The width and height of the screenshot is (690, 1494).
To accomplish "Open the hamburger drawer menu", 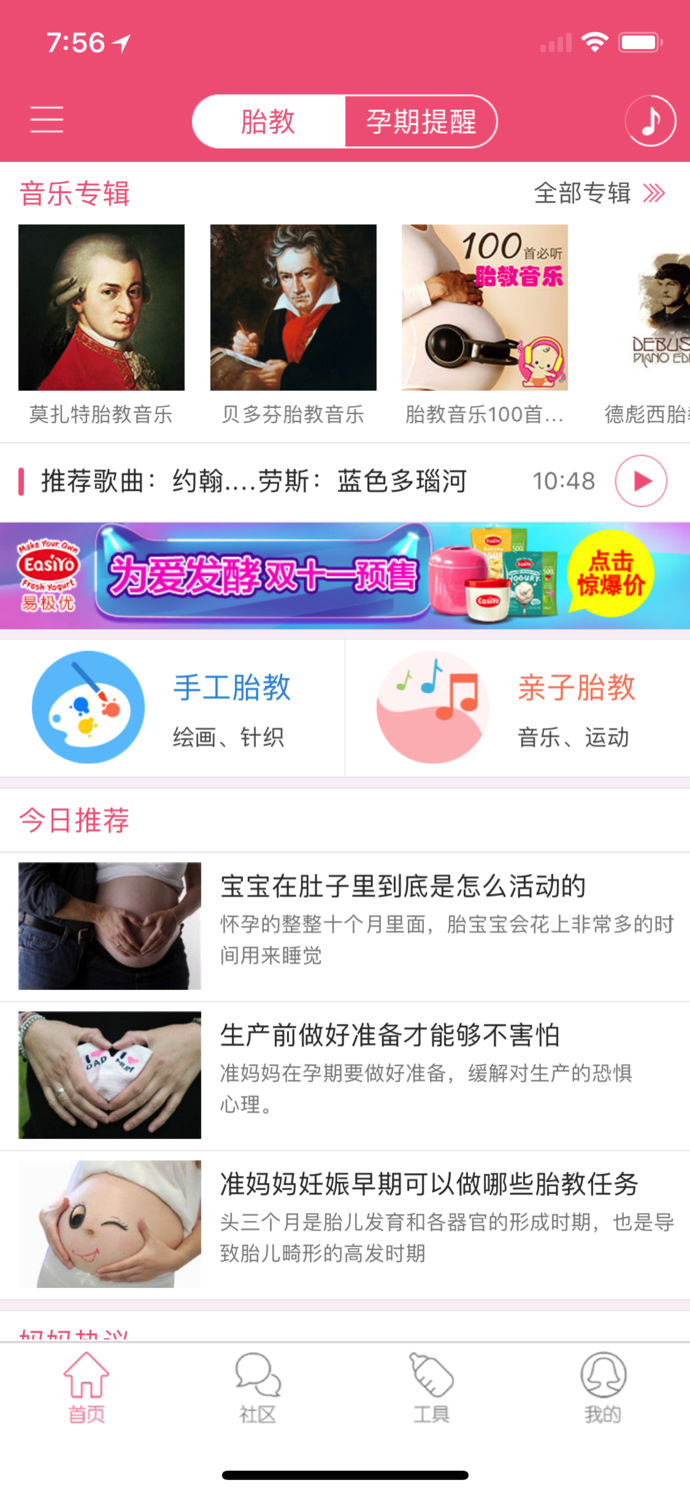I will pyautogui.click(x=46, y=120).
